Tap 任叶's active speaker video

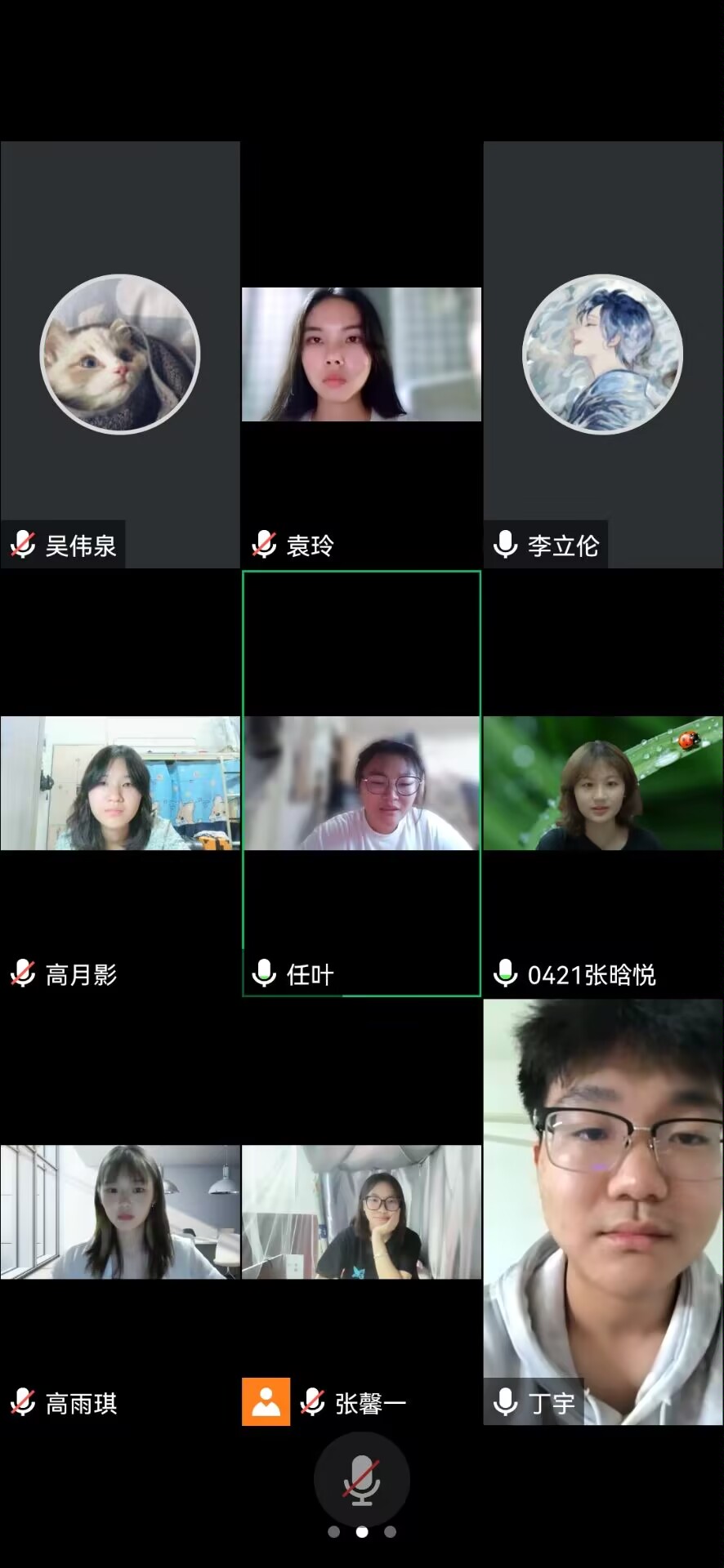pyautogui.click(x=361, y=783)
